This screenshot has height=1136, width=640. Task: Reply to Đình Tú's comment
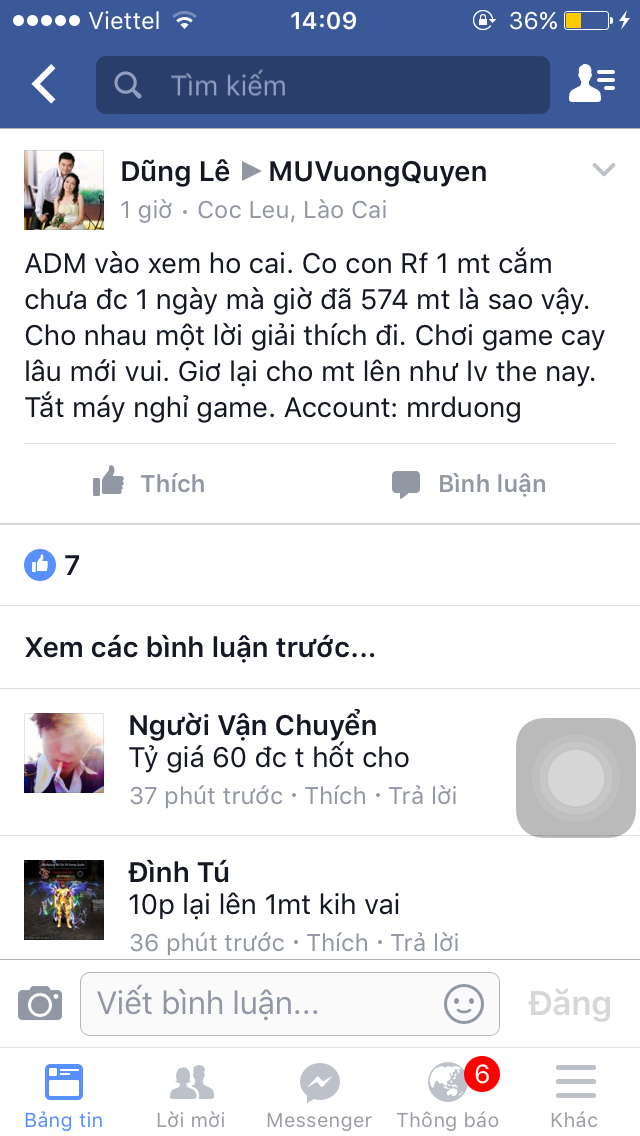pos(425,943)
